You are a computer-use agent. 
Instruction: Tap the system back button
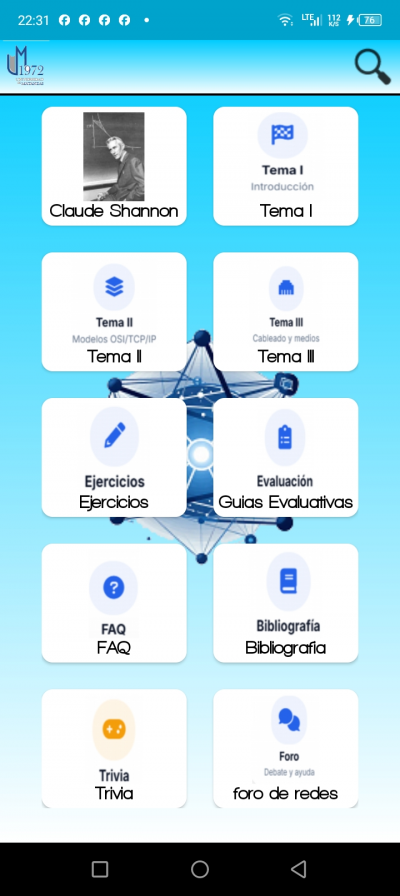[x=299, y=869]
